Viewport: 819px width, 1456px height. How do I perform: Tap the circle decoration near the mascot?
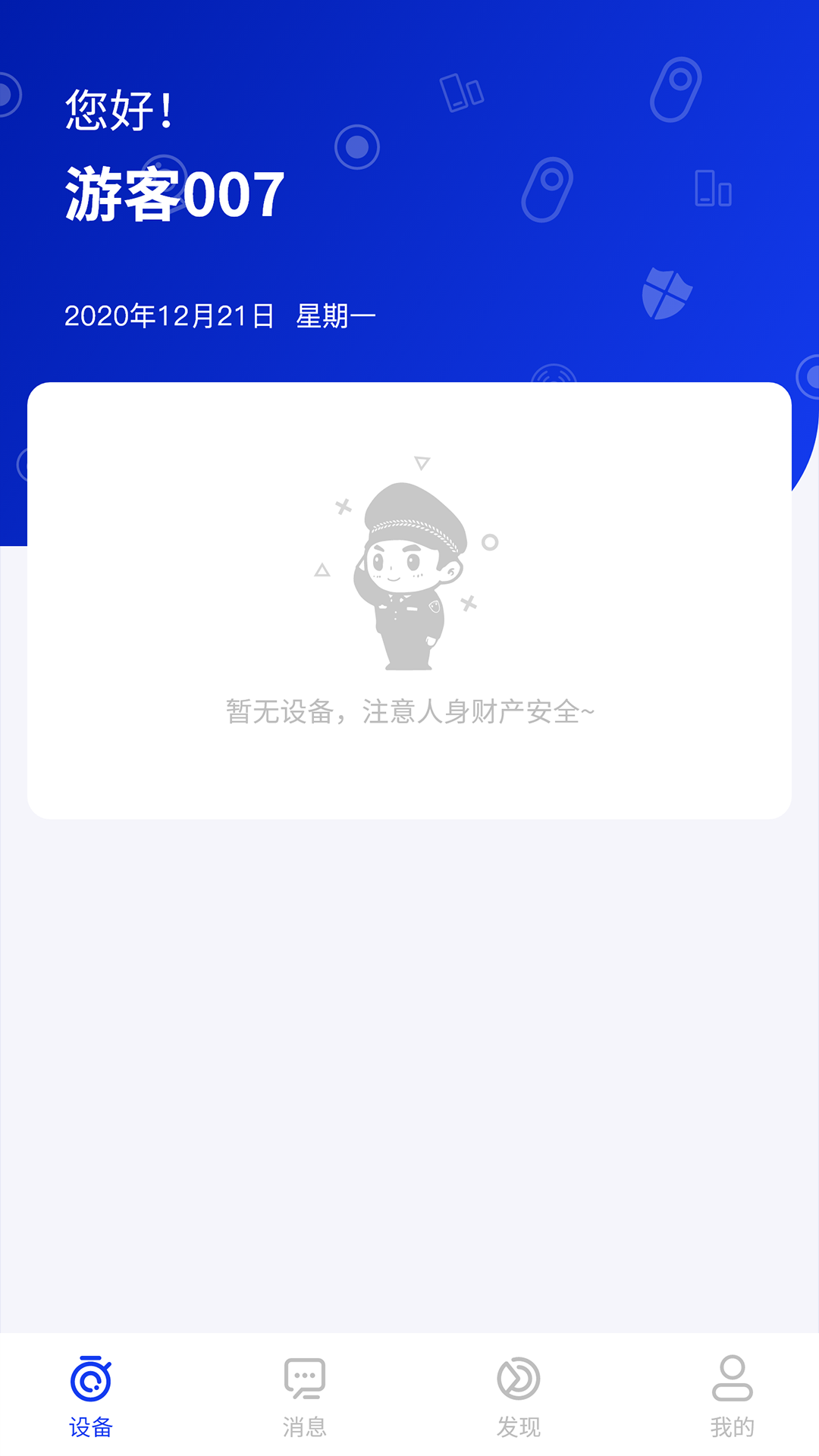[x=489, y=541]
